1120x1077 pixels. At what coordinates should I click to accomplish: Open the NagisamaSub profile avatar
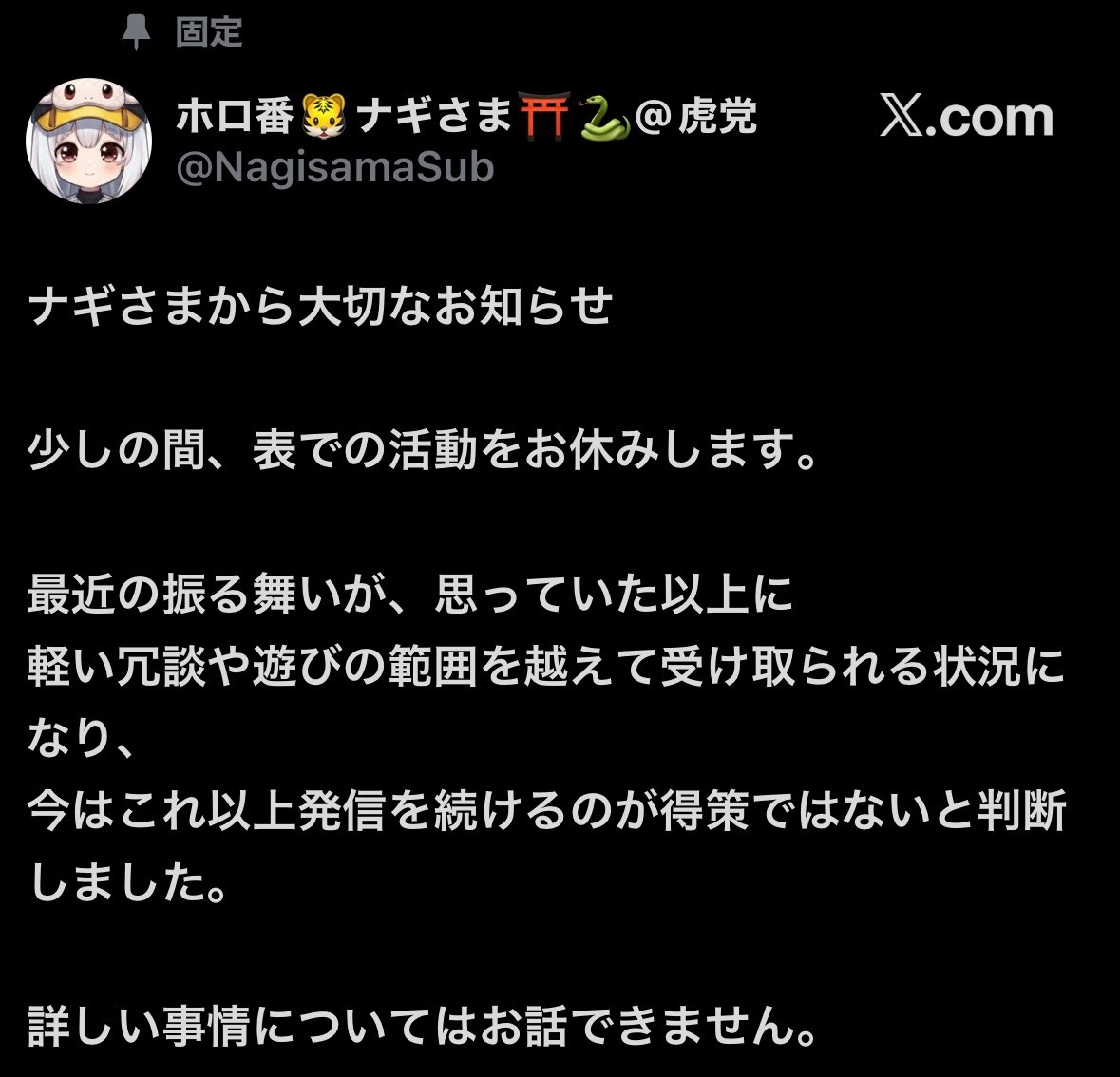coord(88,142)
